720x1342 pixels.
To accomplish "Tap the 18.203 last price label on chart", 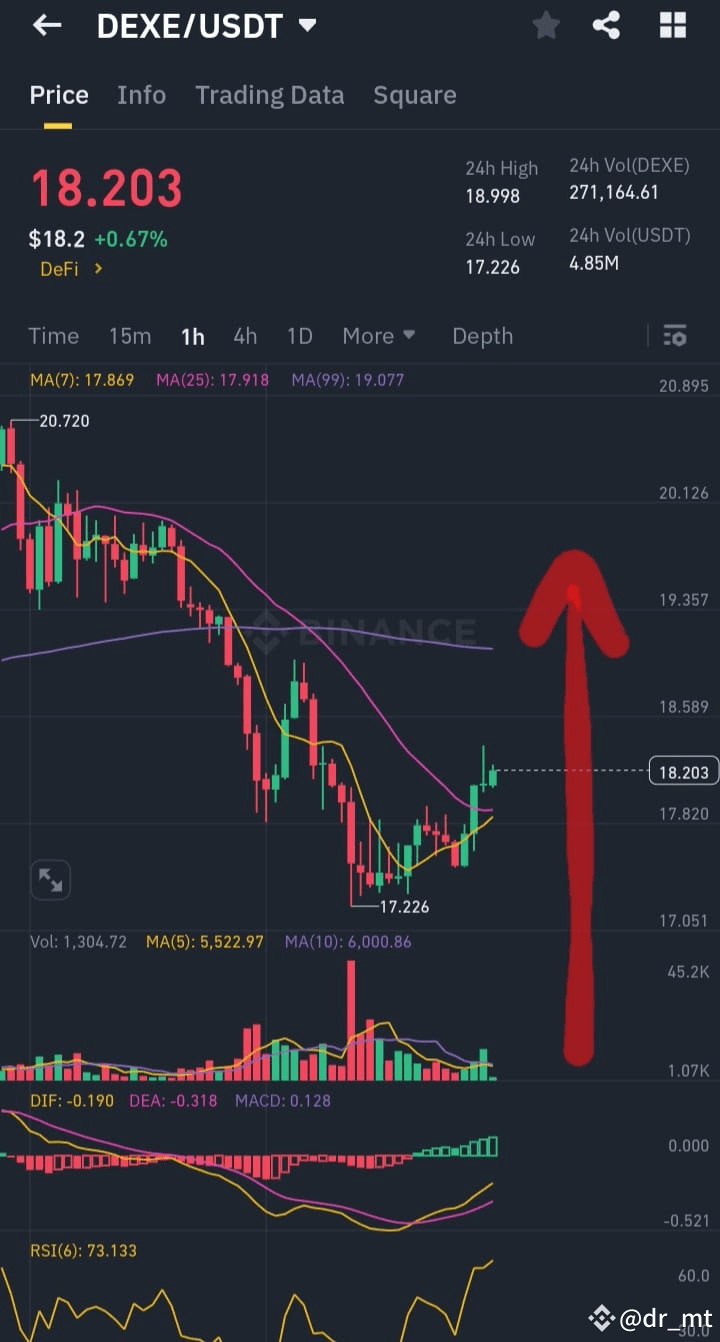I will click(683, 771).
